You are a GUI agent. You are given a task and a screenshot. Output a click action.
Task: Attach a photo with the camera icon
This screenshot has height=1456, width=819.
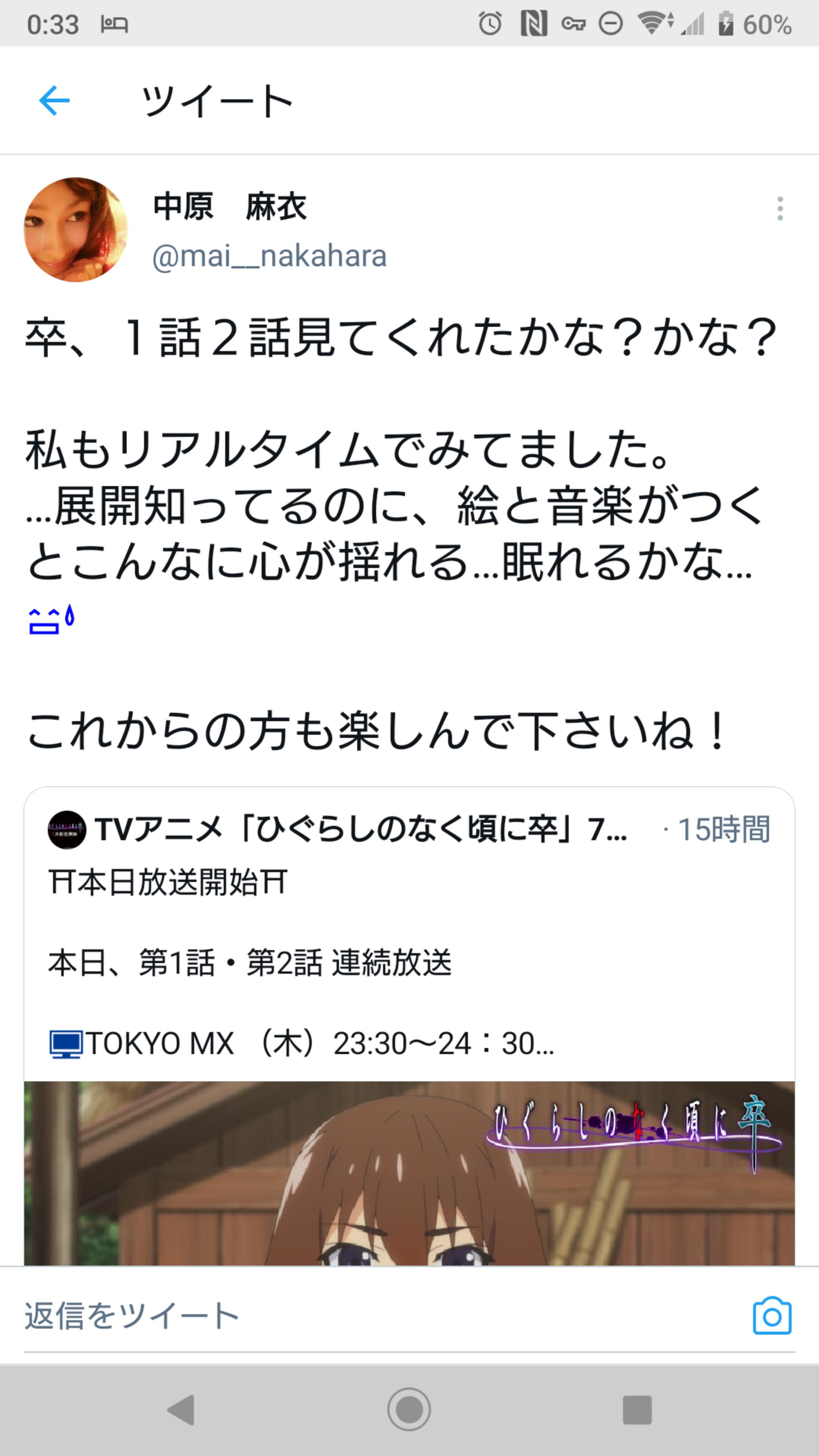click(772, 1316)
